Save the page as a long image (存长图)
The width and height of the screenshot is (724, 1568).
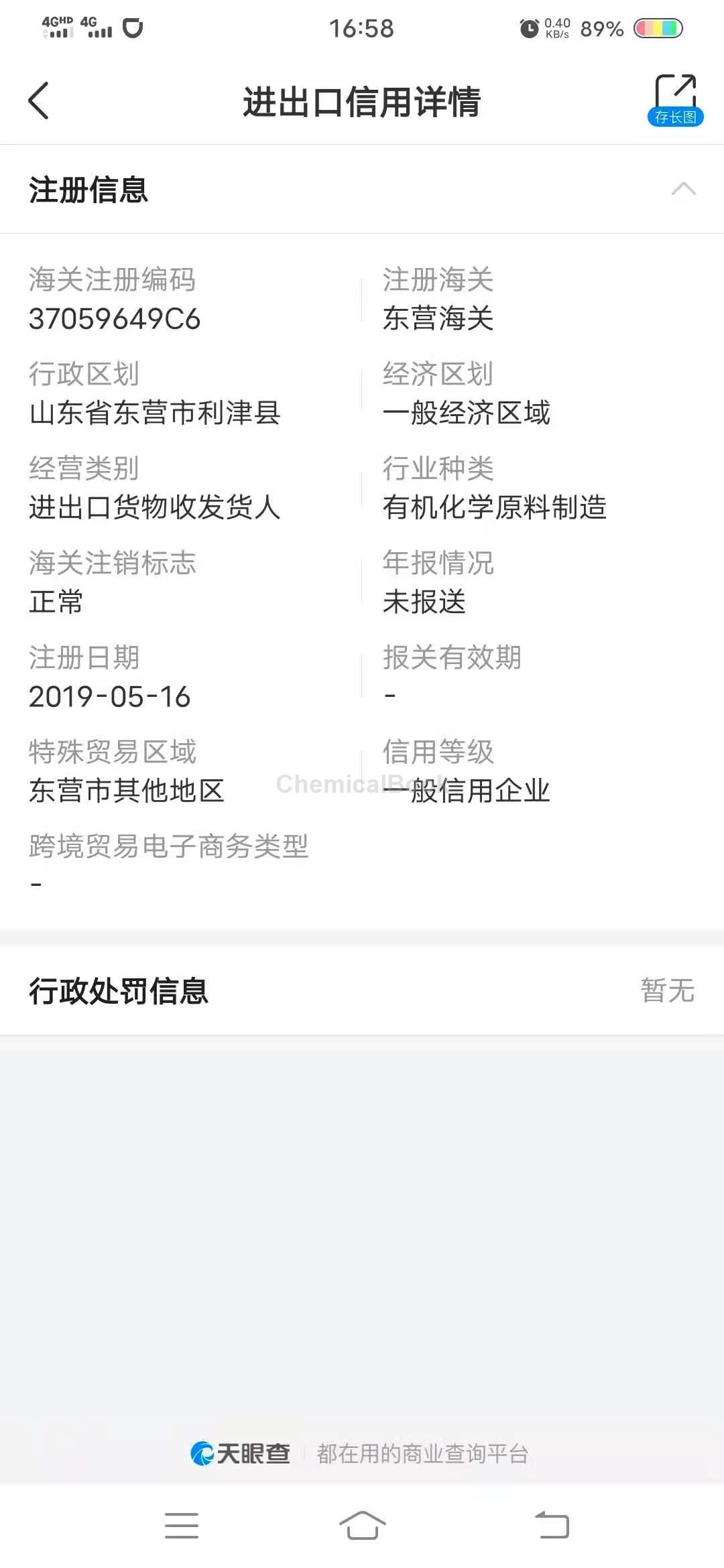[x=675, y=101]
